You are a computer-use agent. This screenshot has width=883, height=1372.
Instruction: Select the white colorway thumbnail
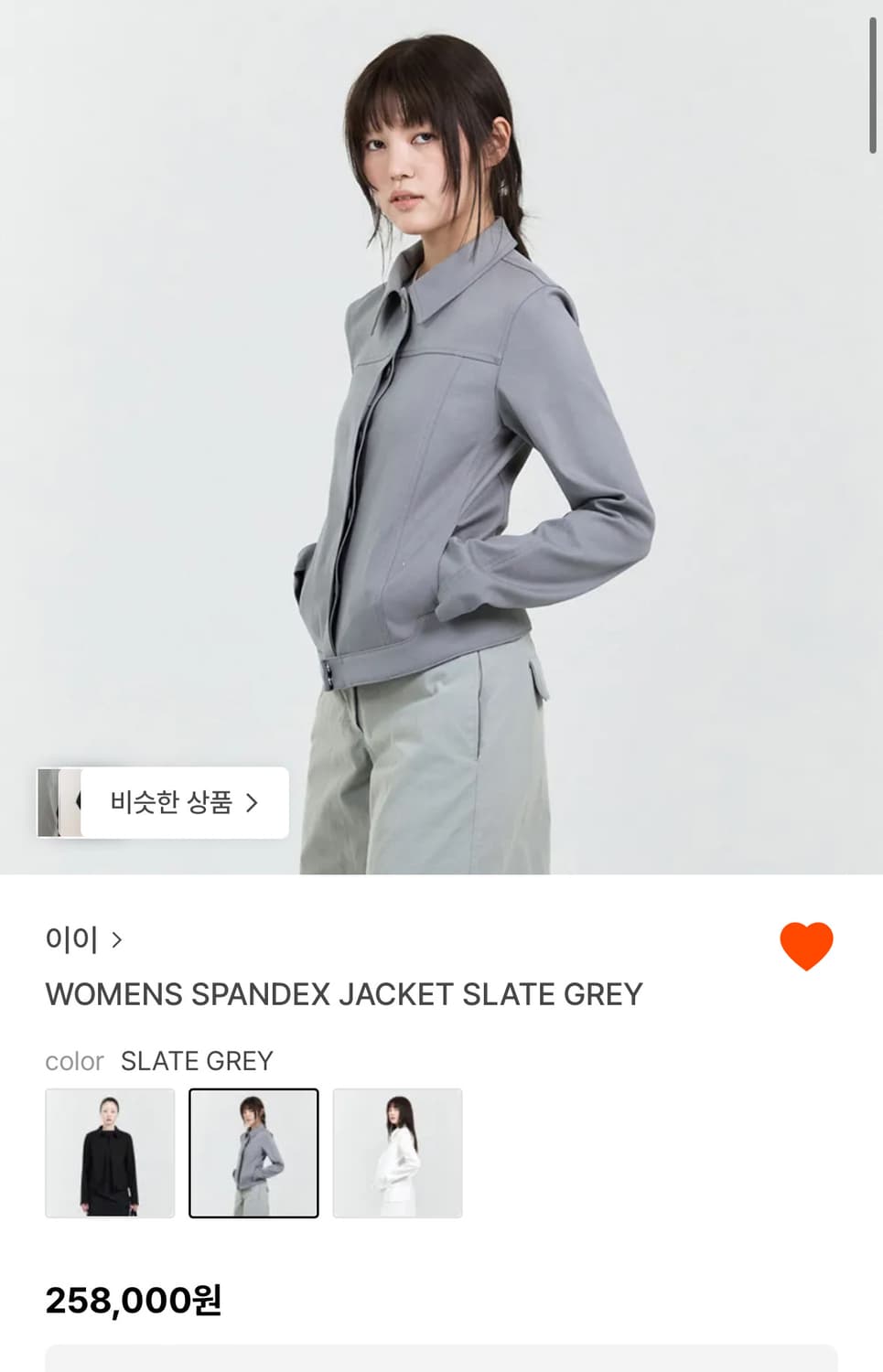398,1152
